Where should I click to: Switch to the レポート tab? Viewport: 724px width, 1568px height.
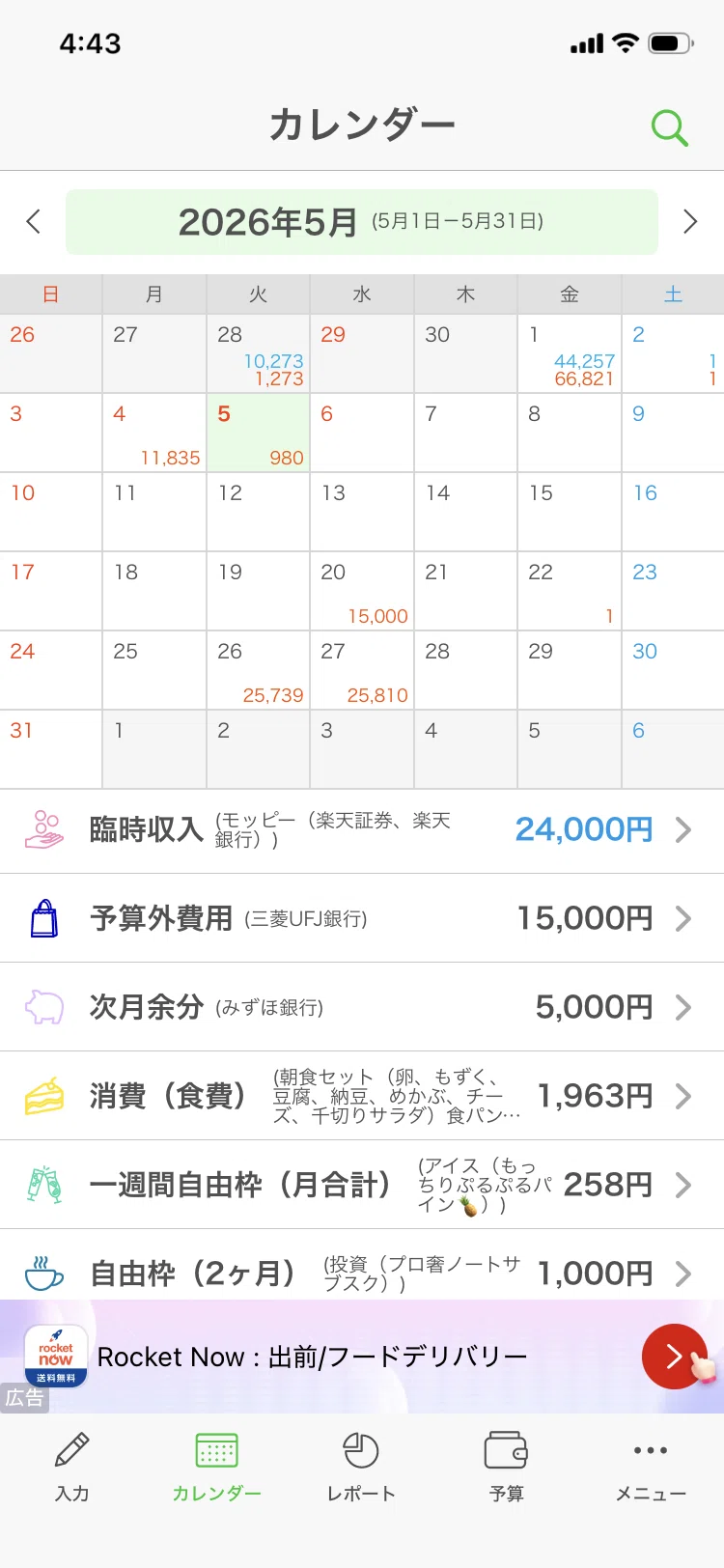[x=361, y=1467]
